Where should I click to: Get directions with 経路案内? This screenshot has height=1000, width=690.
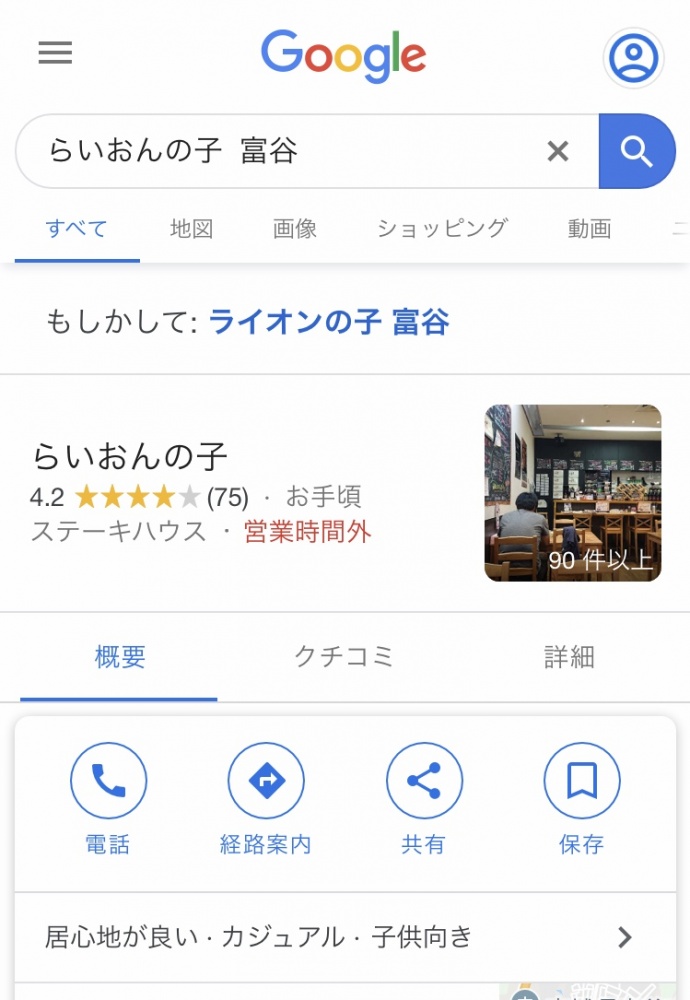click(266, 781)
